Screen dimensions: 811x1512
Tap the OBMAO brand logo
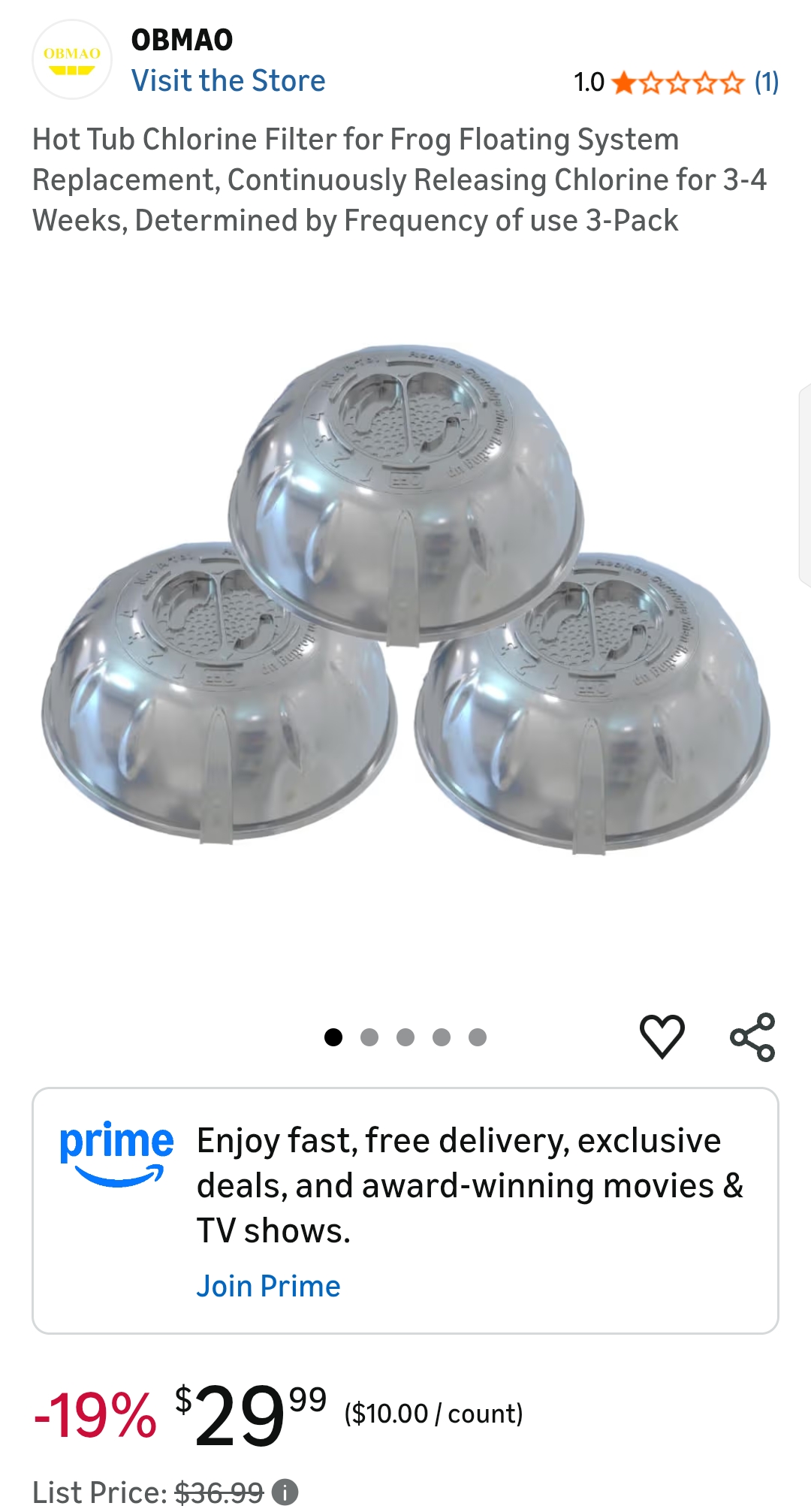[72, 60]
